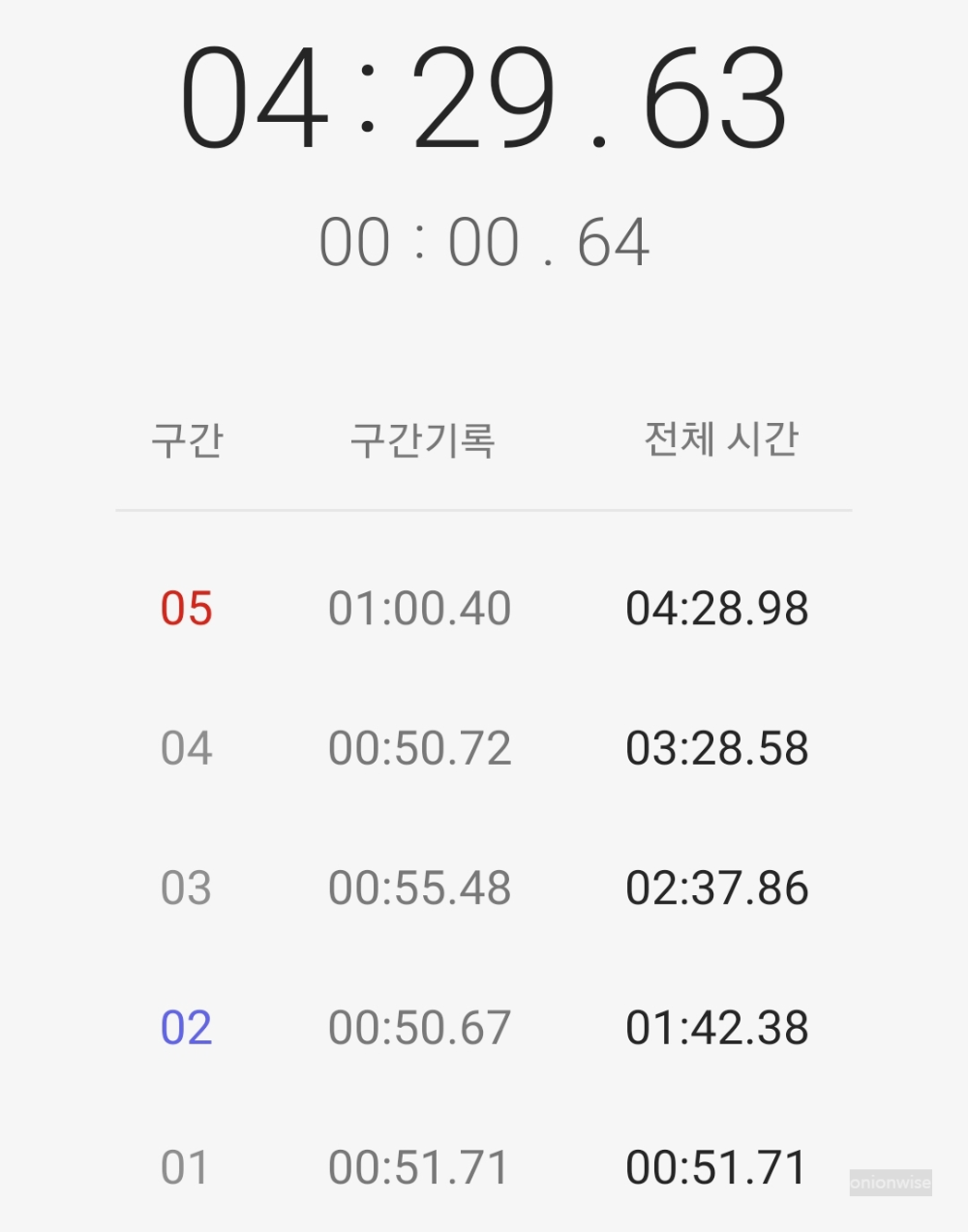
Task: Tap the onionwise watermark
Action: point(892,1184)
